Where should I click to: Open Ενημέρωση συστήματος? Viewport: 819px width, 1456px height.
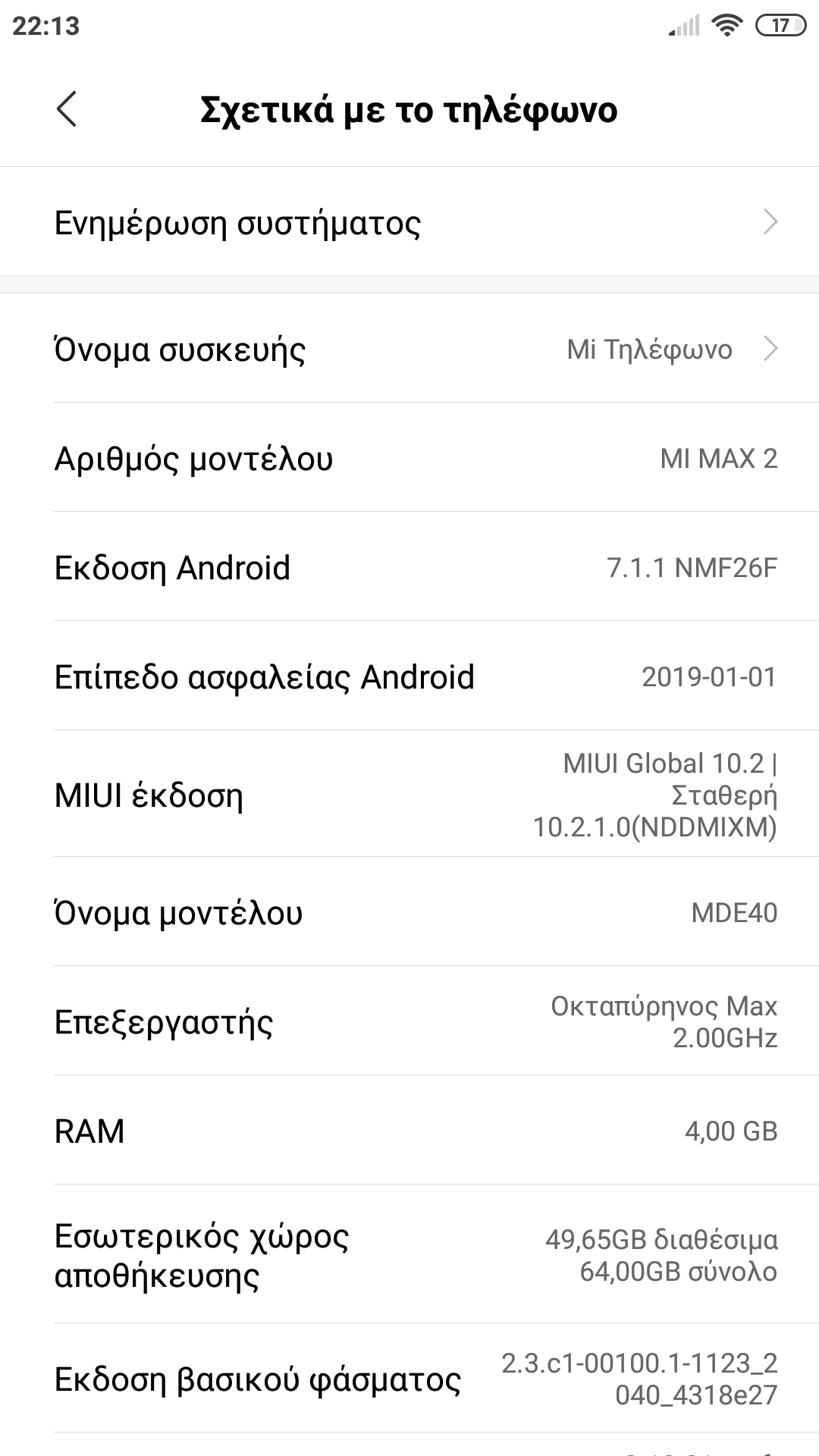point(409,223)
